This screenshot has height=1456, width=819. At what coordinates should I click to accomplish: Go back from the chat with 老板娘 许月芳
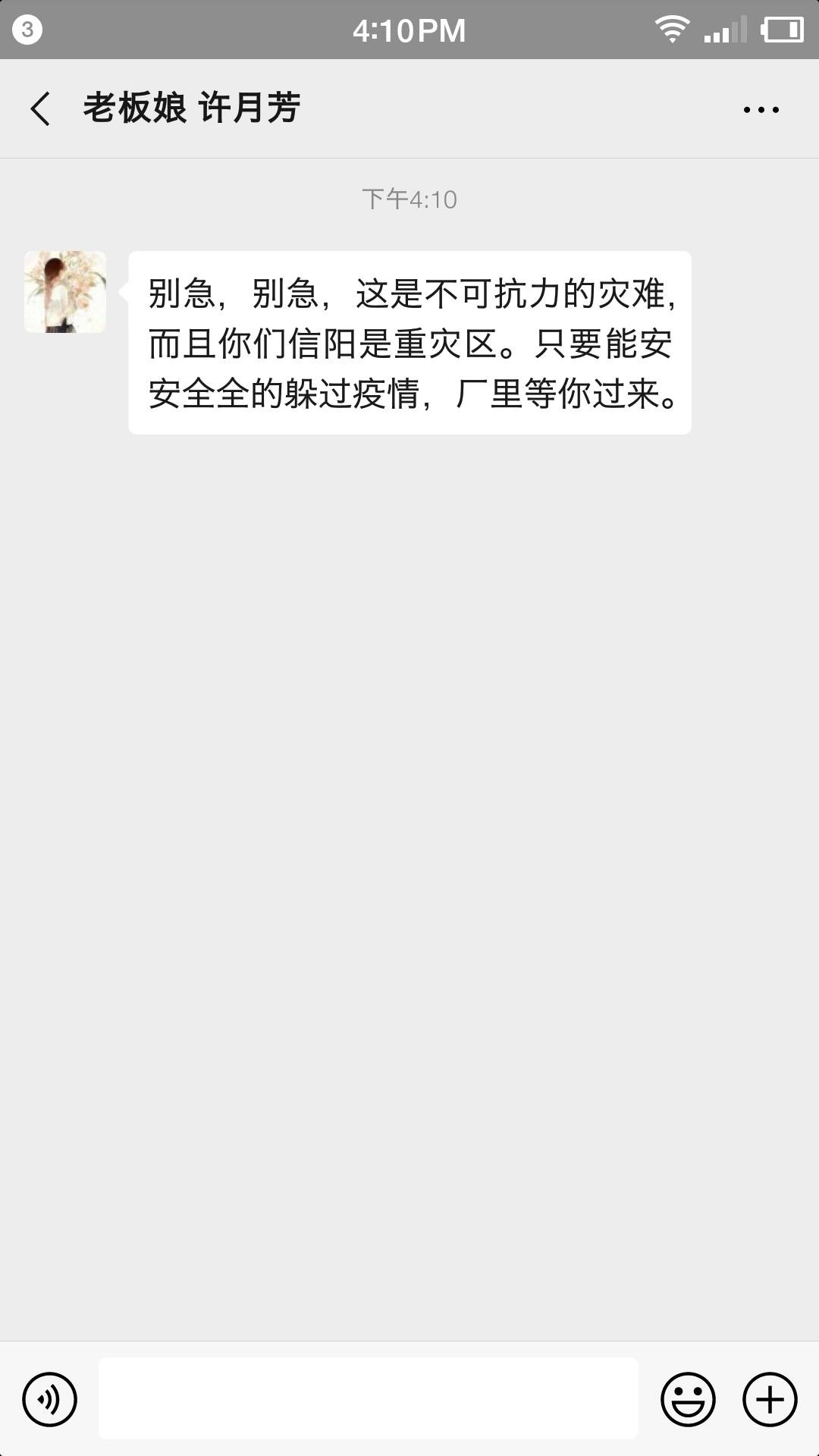click(x=41, y=108)
